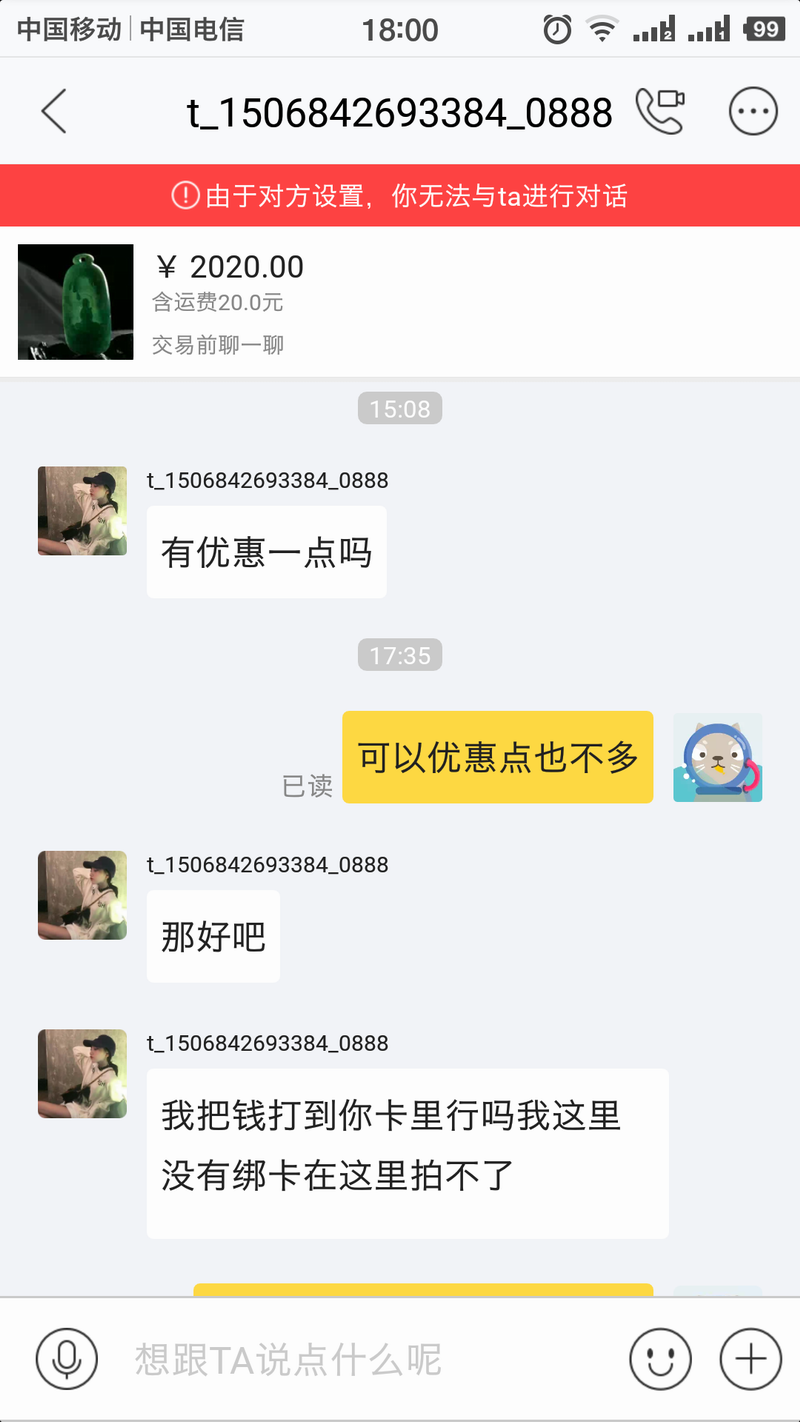Viewport: 800px width, 1422px height.
Task: Open the plus attachment menu
Action: tap(751, 1359)
